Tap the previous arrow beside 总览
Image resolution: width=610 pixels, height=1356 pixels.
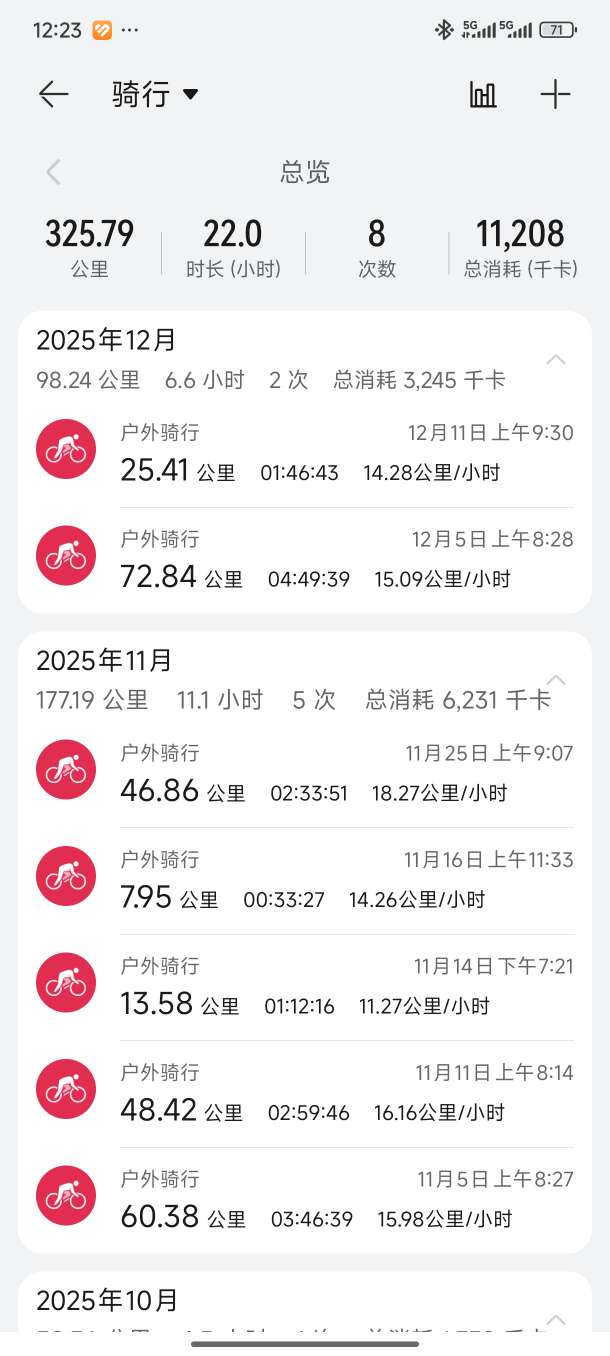coord(54,172)
